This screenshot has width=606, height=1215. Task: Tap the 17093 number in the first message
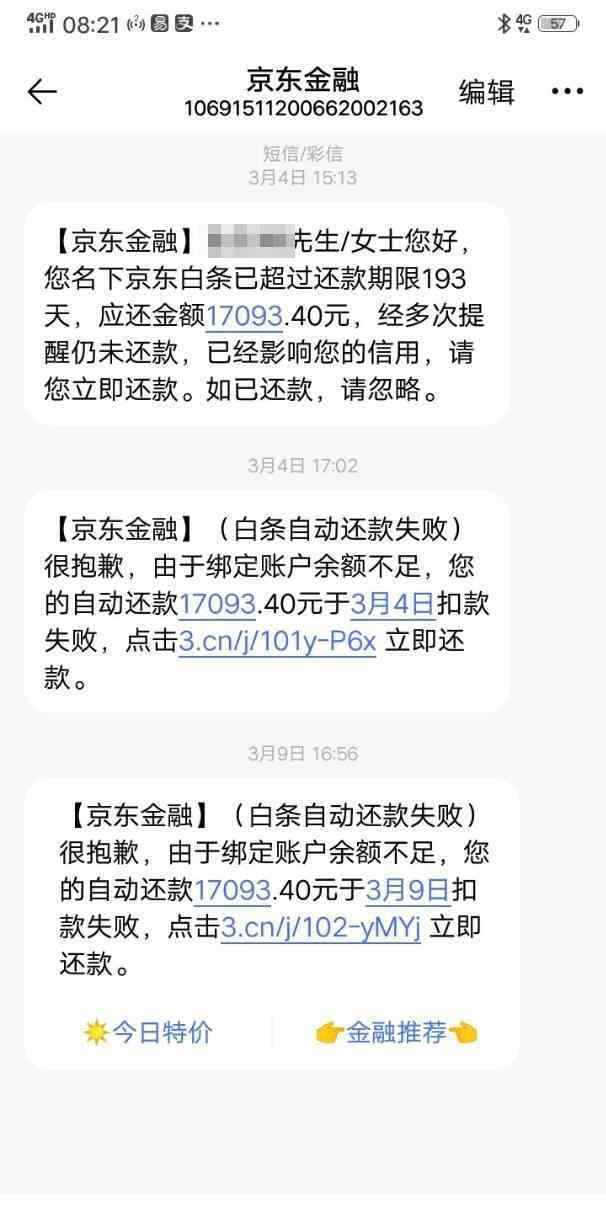pos(244,316)
